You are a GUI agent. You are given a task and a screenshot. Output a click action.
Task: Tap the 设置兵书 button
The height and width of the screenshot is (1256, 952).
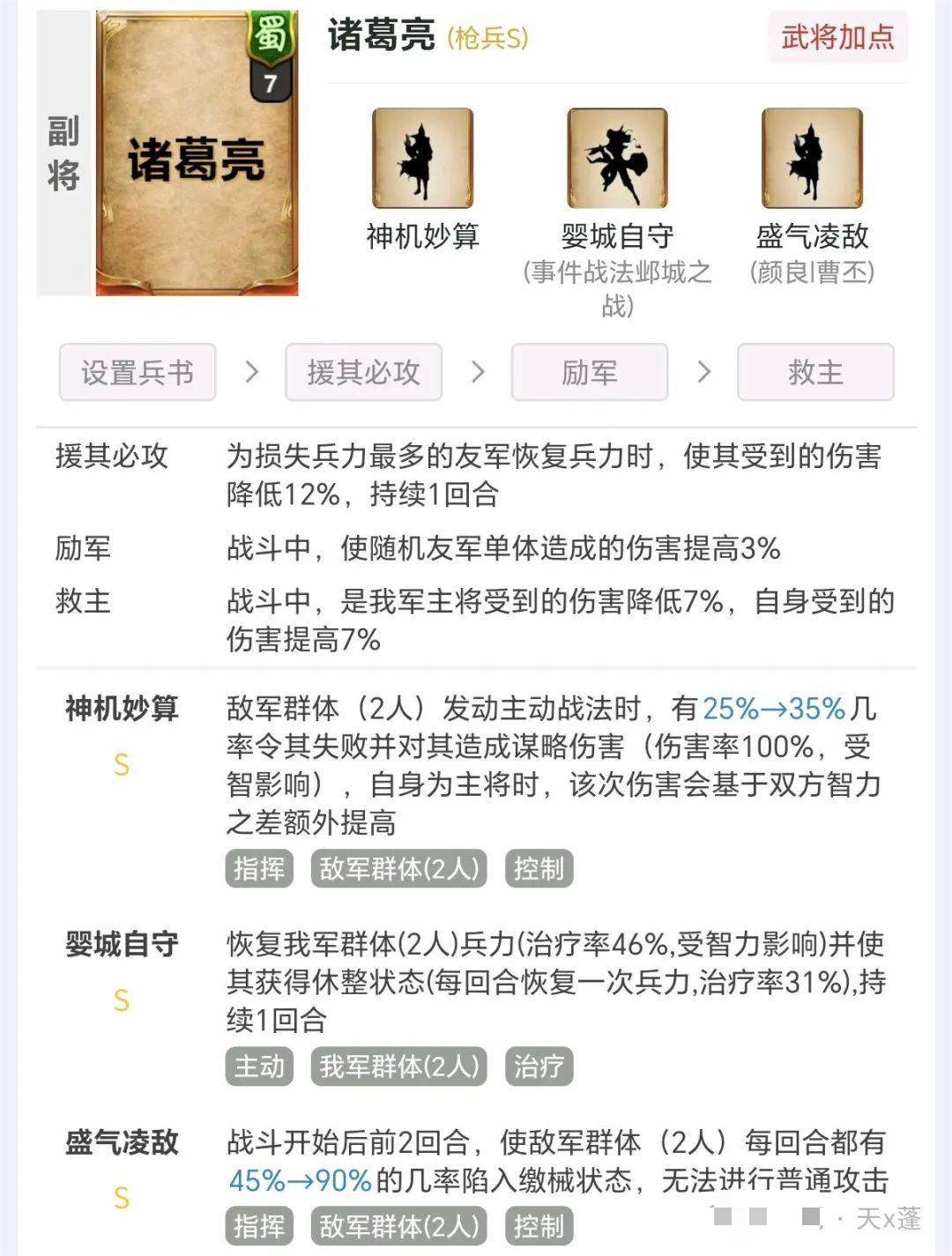click(x=138, y=372)
